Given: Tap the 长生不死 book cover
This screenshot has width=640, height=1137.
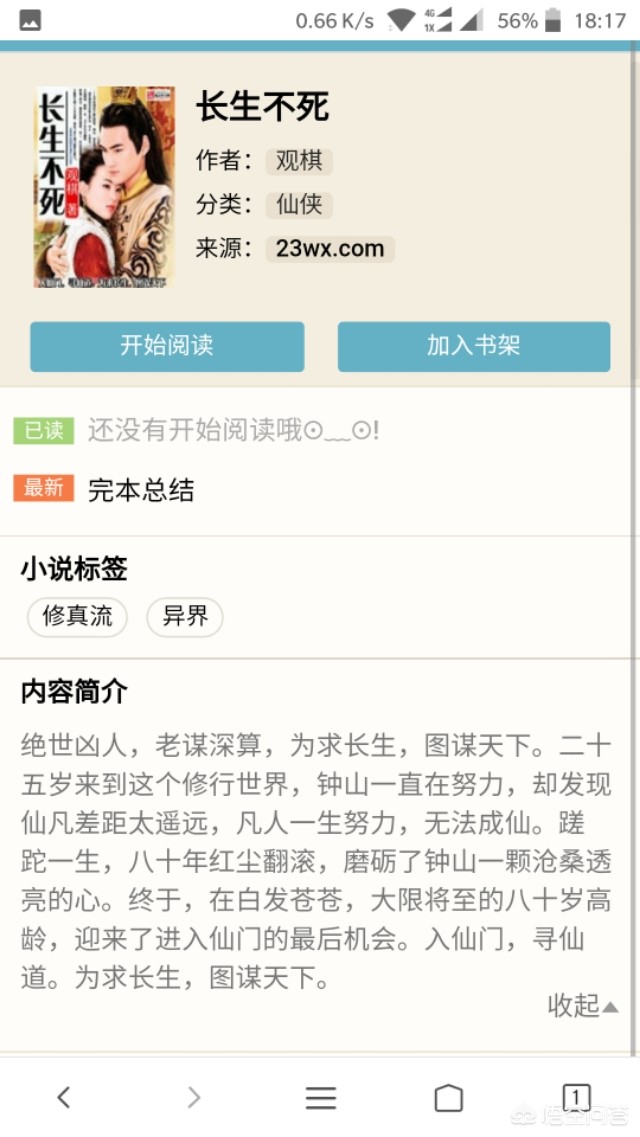Looking at the screenshot, I should (104, 187).
